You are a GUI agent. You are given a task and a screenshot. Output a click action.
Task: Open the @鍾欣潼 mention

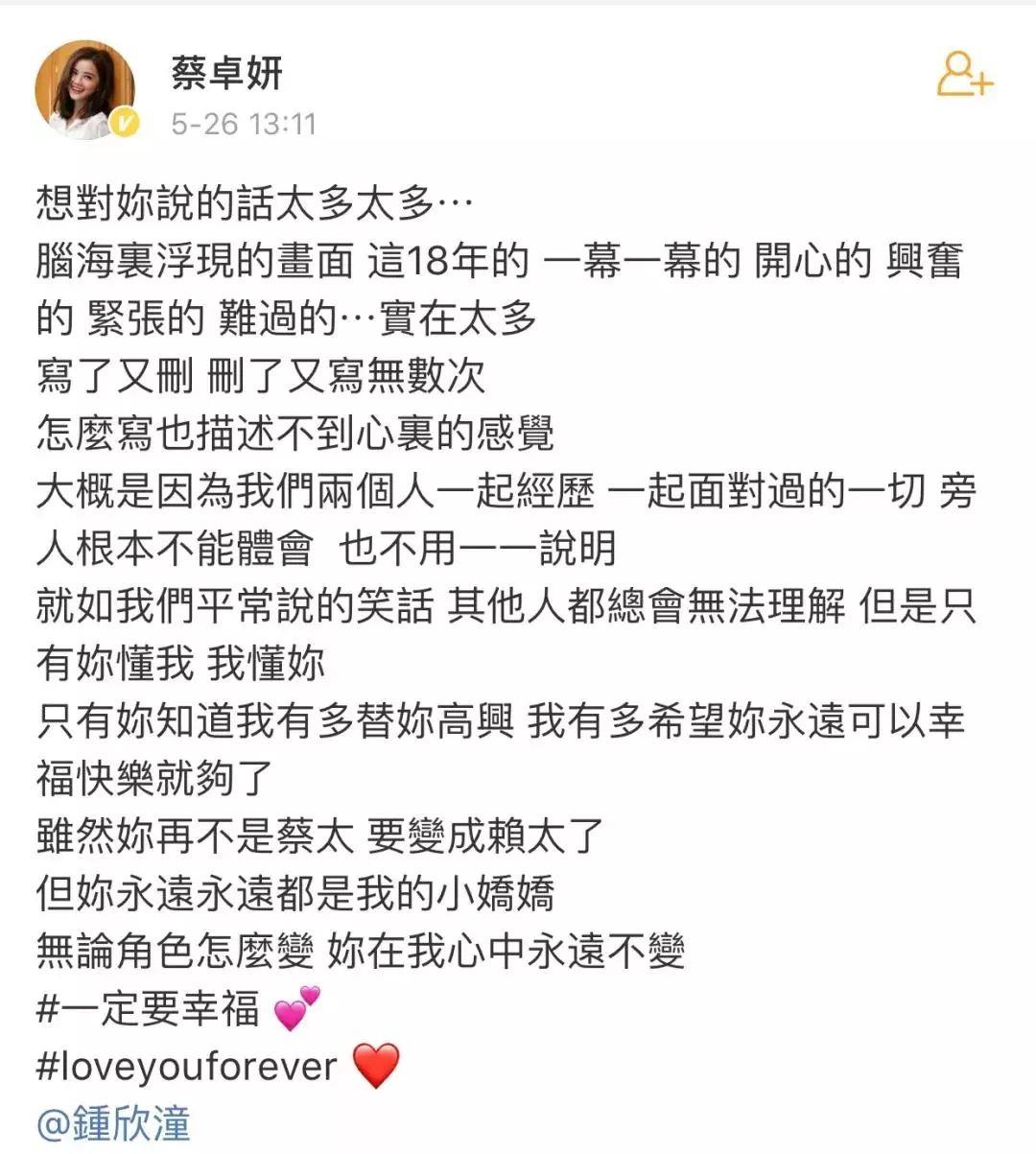coord(113,1123)
